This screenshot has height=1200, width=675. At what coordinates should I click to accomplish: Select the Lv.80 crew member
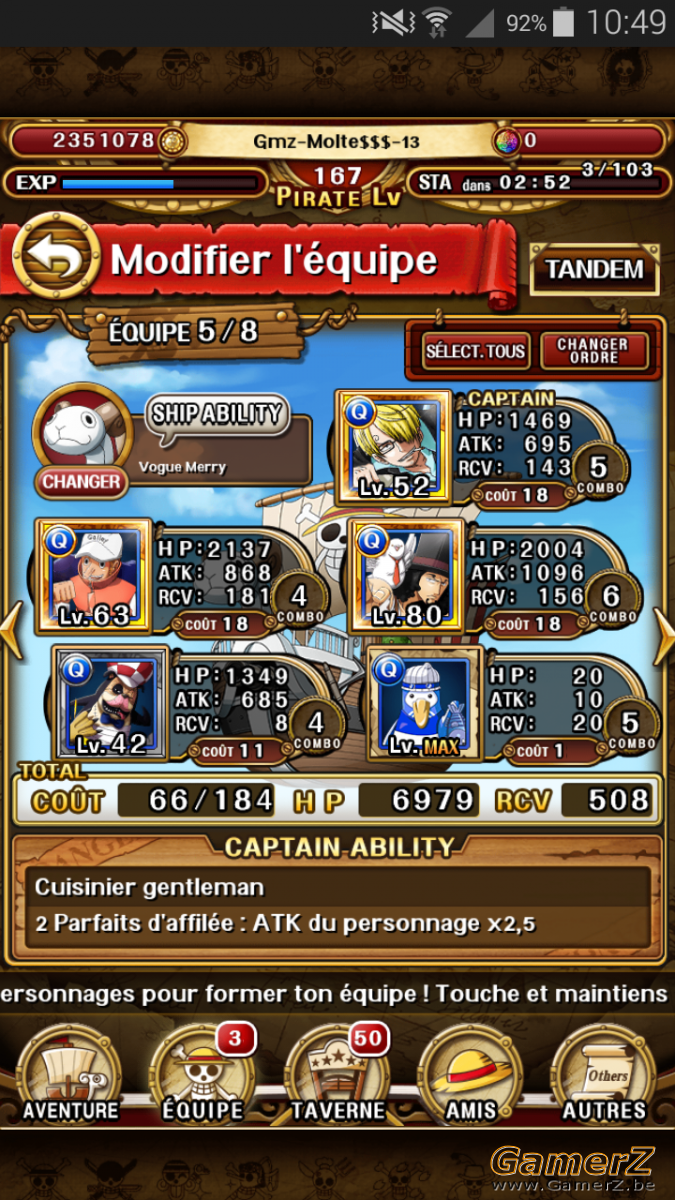[407, 576]
